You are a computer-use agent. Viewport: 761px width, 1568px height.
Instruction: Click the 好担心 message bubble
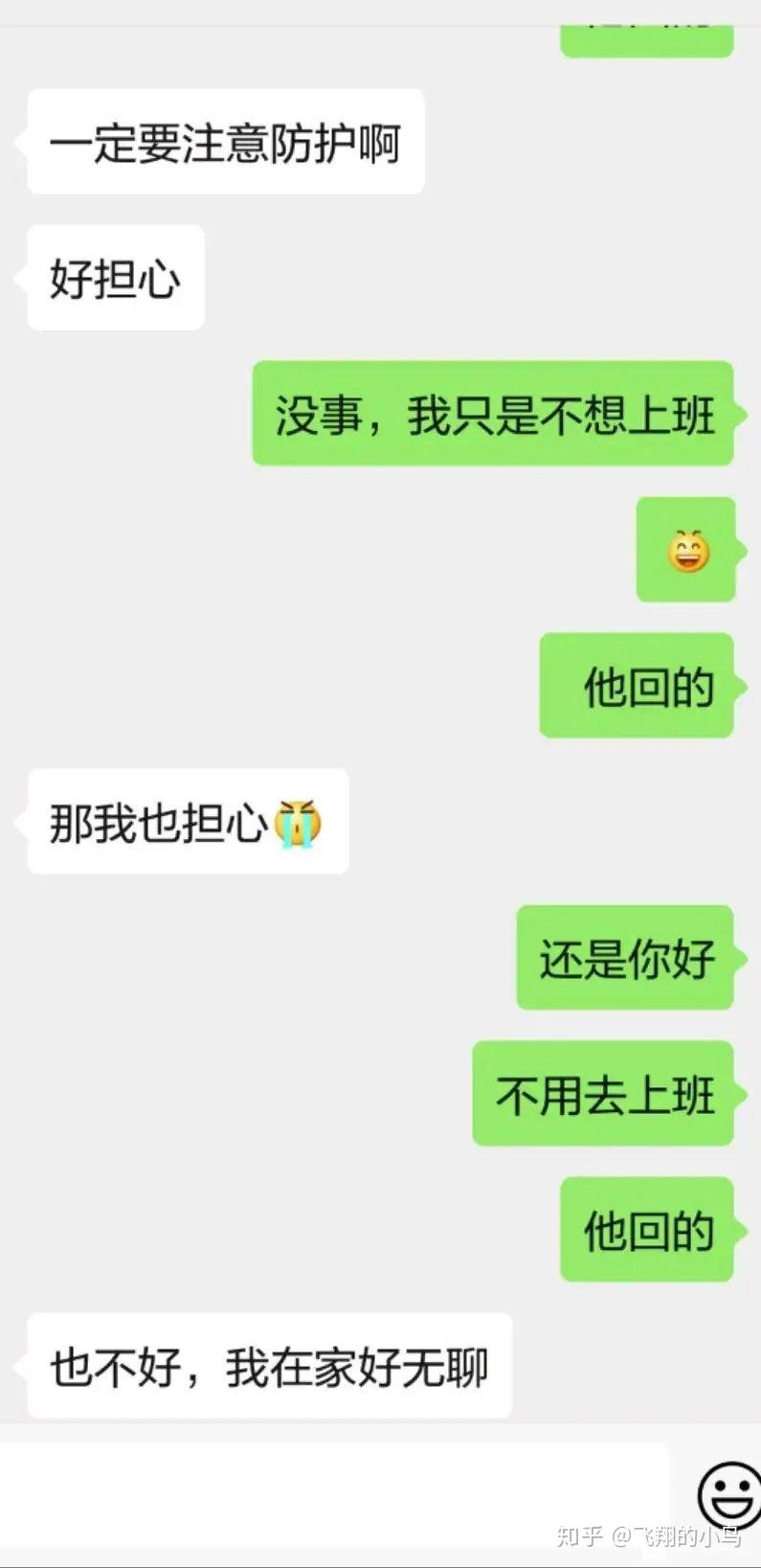click(x=115, y=278)
